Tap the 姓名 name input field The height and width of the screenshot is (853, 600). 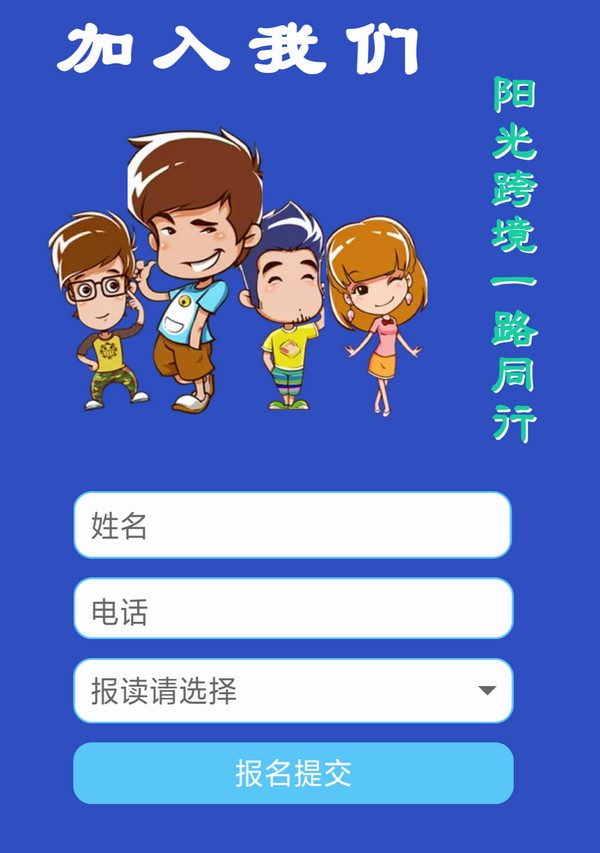[292, 525]
